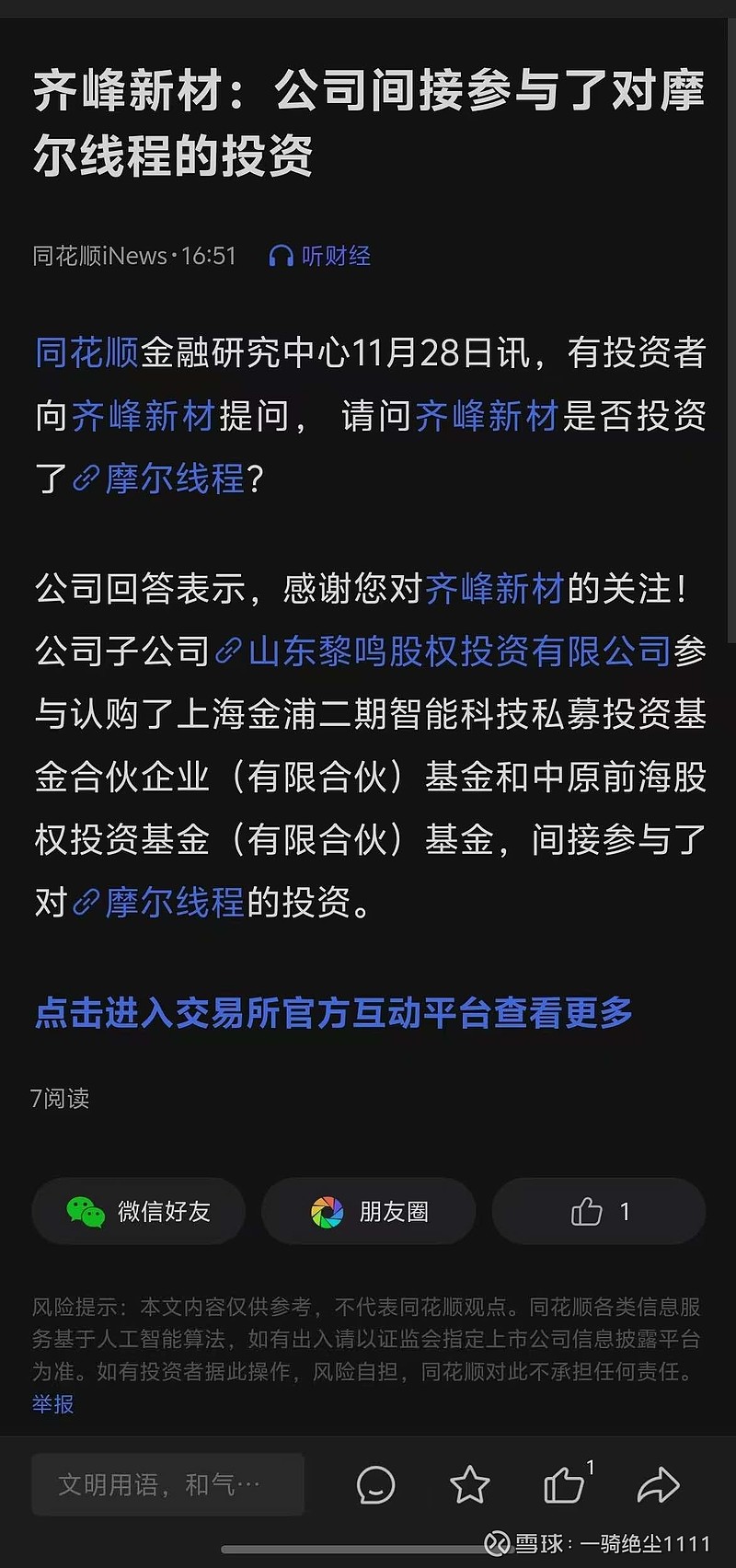The width and height of the screenshot is (736, 1568).
Task: Play audio via 听财经
Action: tap(319, 256)
